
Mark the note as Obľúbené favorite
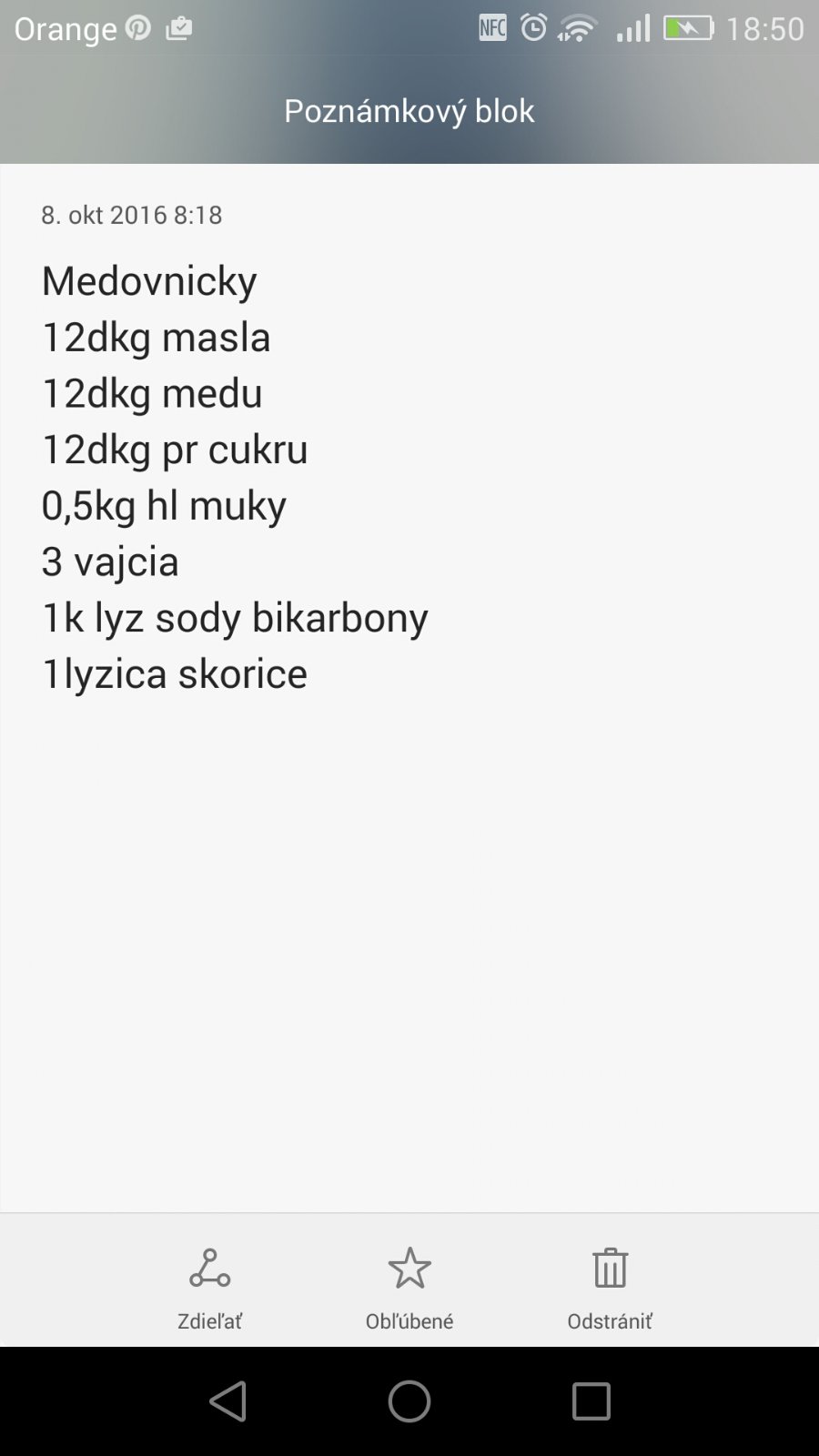[x=409, y=1283]
